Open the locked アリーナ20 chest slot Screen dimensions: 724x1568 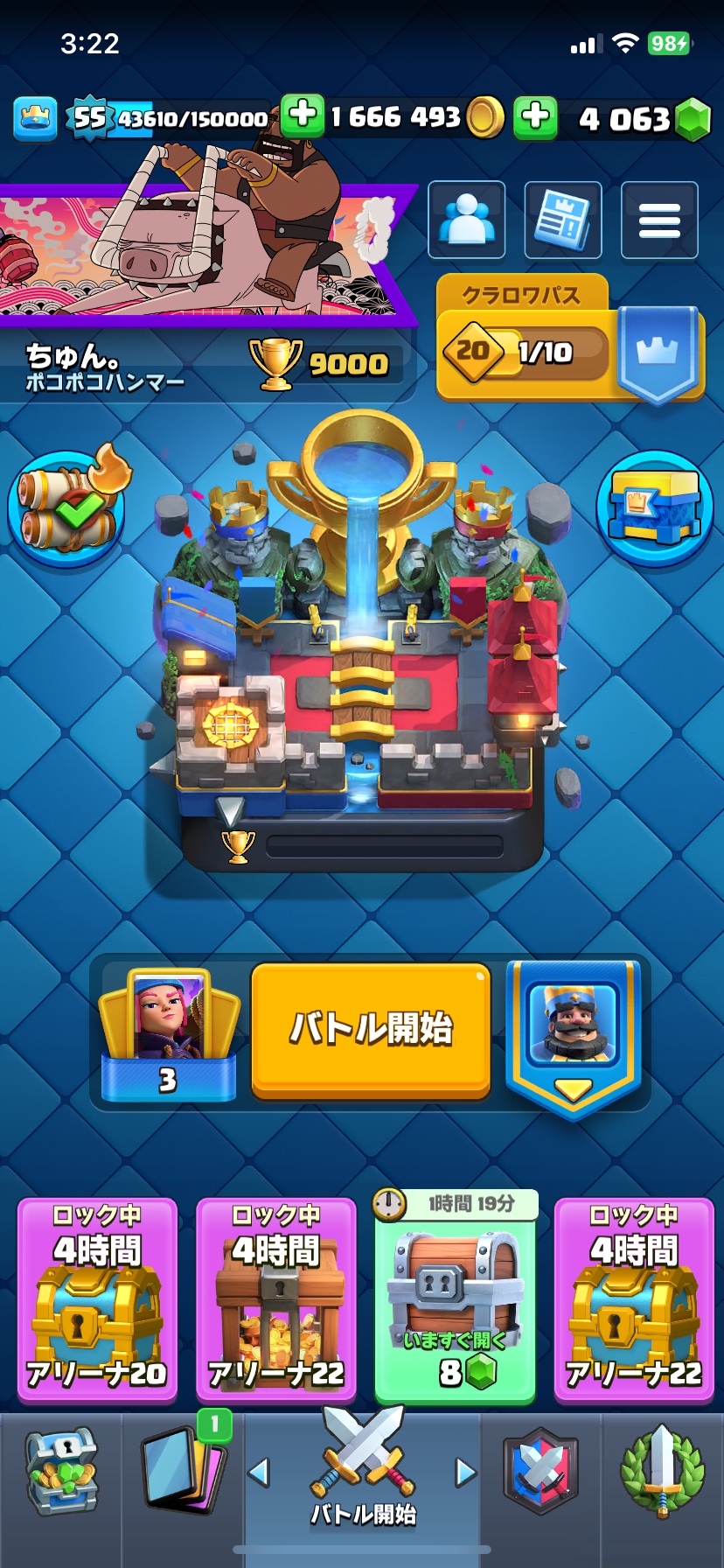pos(97,1299)
